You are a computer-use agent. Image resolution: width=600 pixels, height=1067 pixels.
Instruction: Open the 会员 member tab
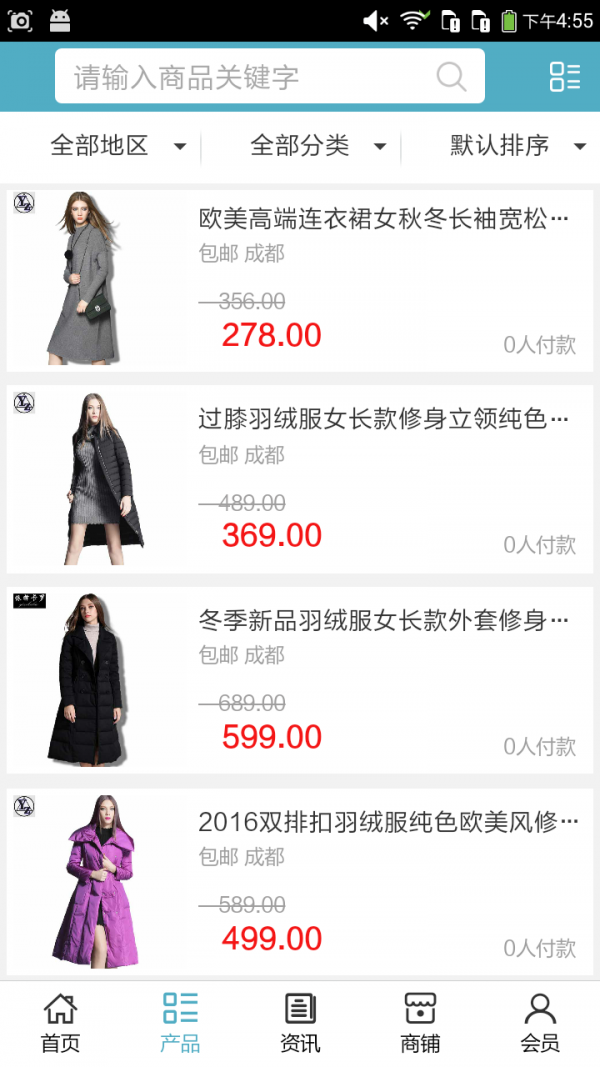point(540,1024)
